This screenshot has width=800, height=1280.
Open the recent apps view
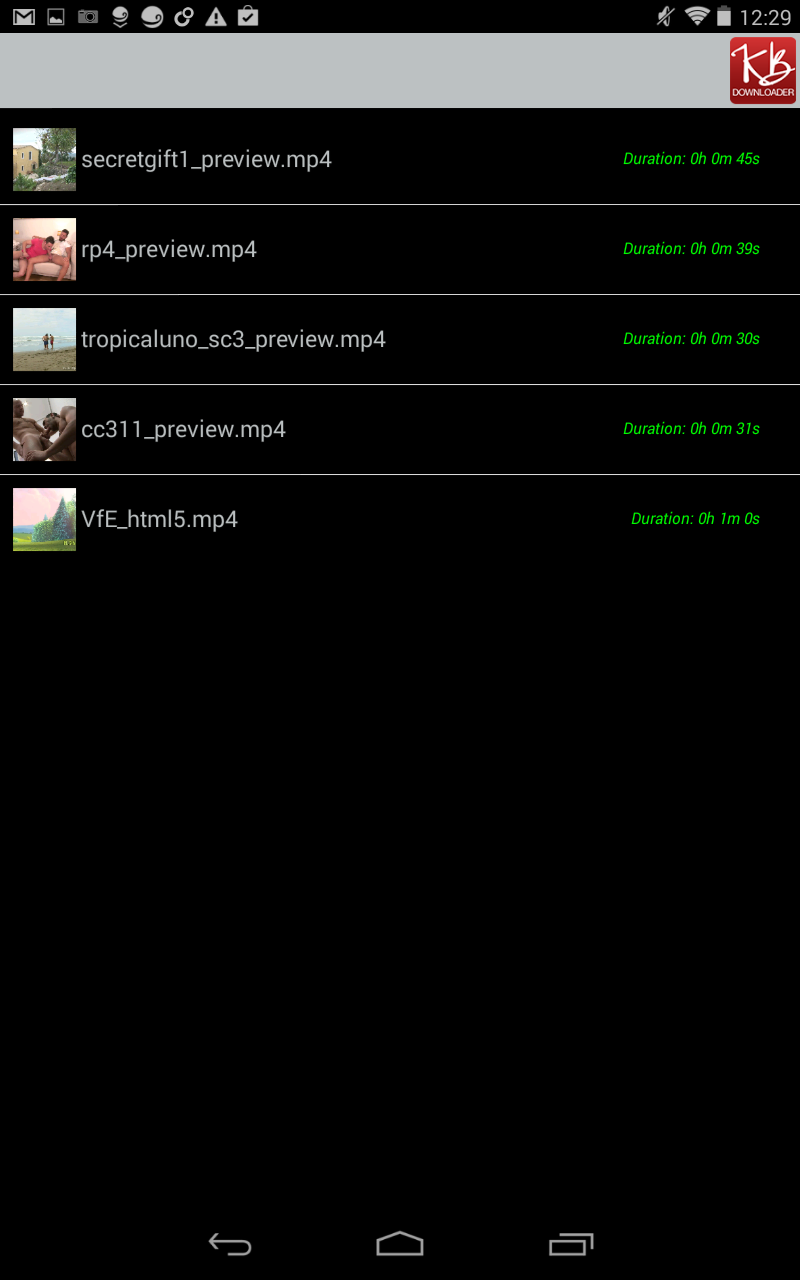click(571, 1244)
